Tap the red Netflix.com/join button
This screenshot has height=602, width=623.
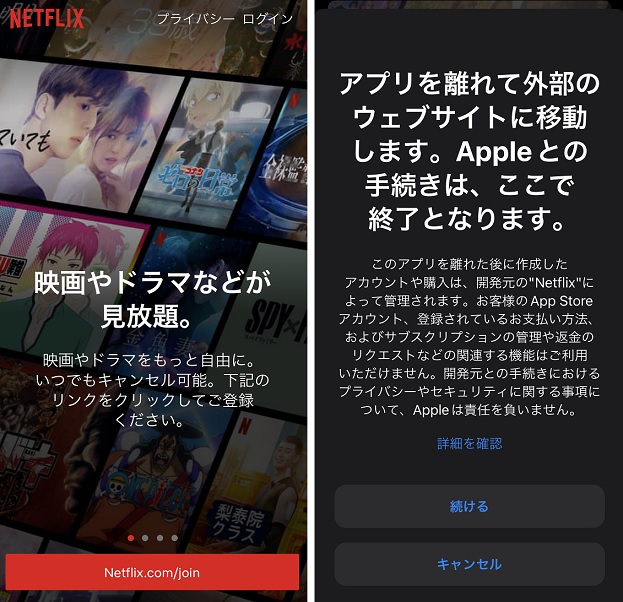153,572
